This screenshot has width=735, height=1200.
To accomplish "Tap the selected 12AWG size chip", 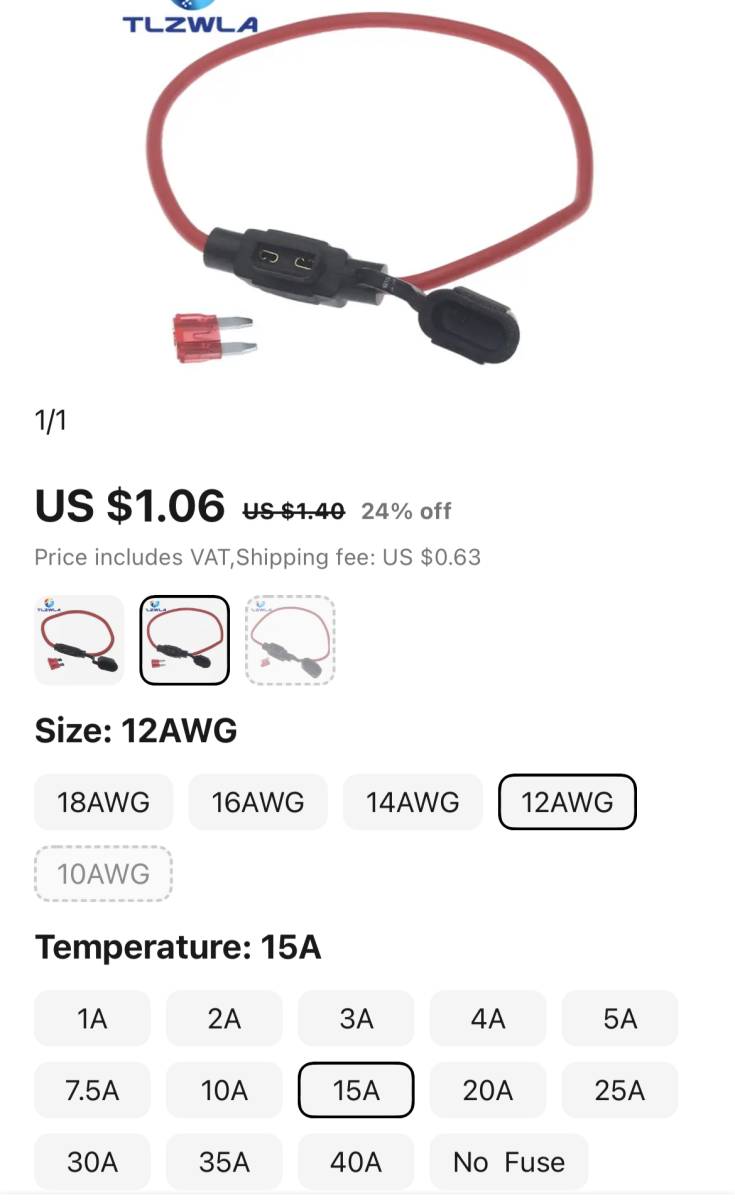I will pyautogui.click(x=567, y=802).
